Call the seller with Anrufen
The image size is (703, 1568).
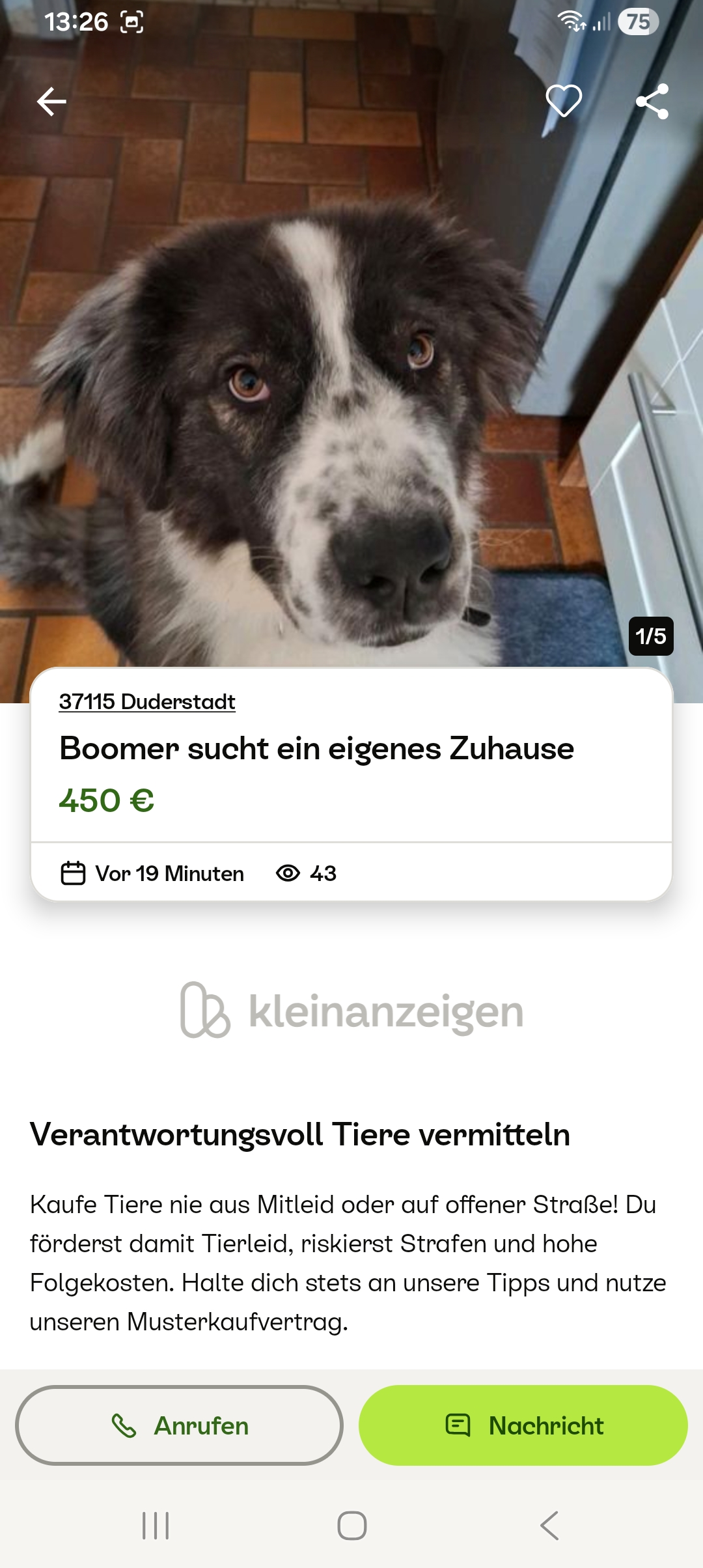[x=179, y=1425]
